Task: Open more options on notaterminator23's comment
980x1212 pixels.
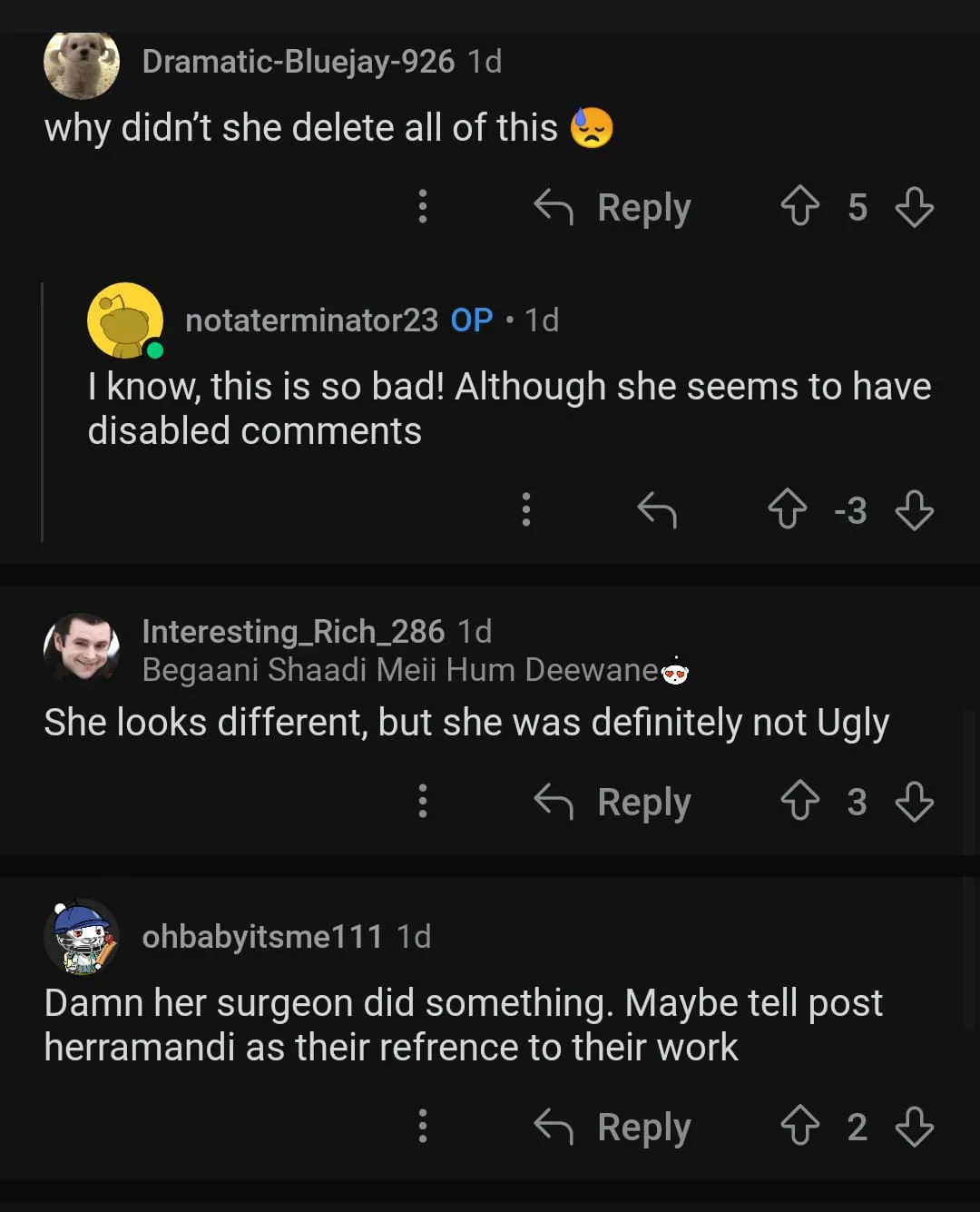Action: point(525,509)
